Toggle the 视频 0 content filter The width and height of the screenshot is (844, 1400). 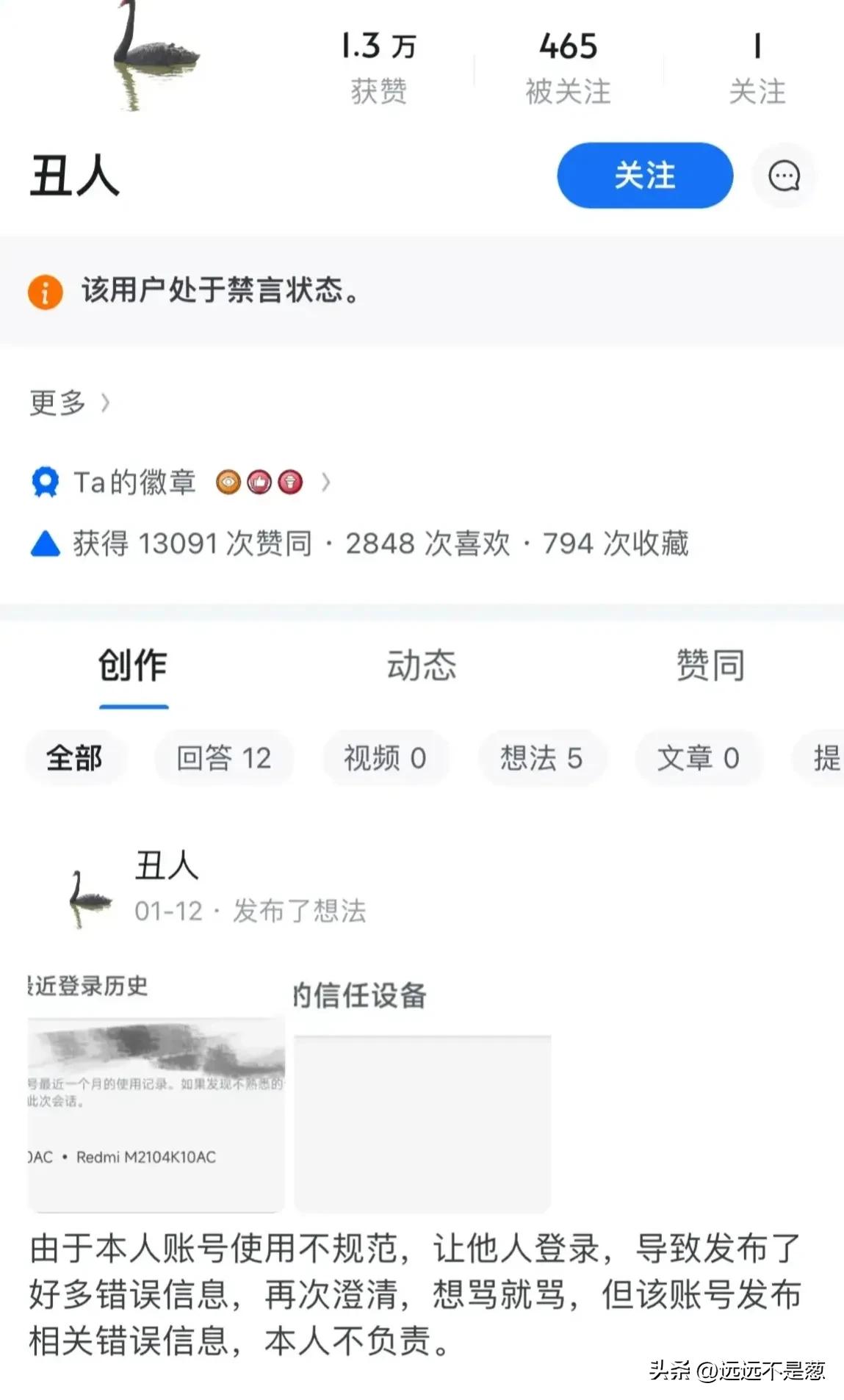[x=385, y=758]
